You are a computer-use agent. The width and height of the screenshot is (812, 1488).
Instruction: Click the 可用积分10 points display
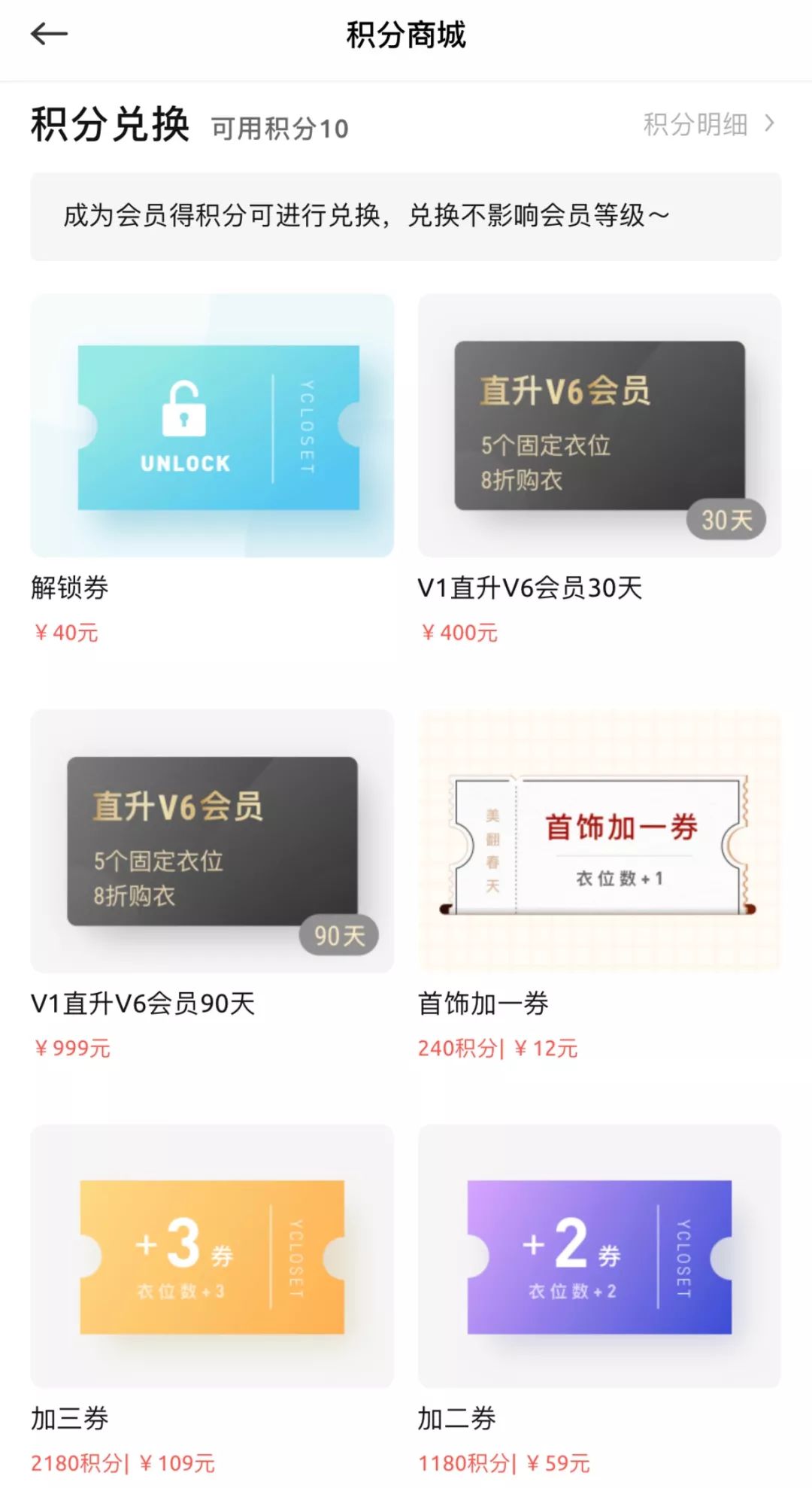click(x=279, y=127)
